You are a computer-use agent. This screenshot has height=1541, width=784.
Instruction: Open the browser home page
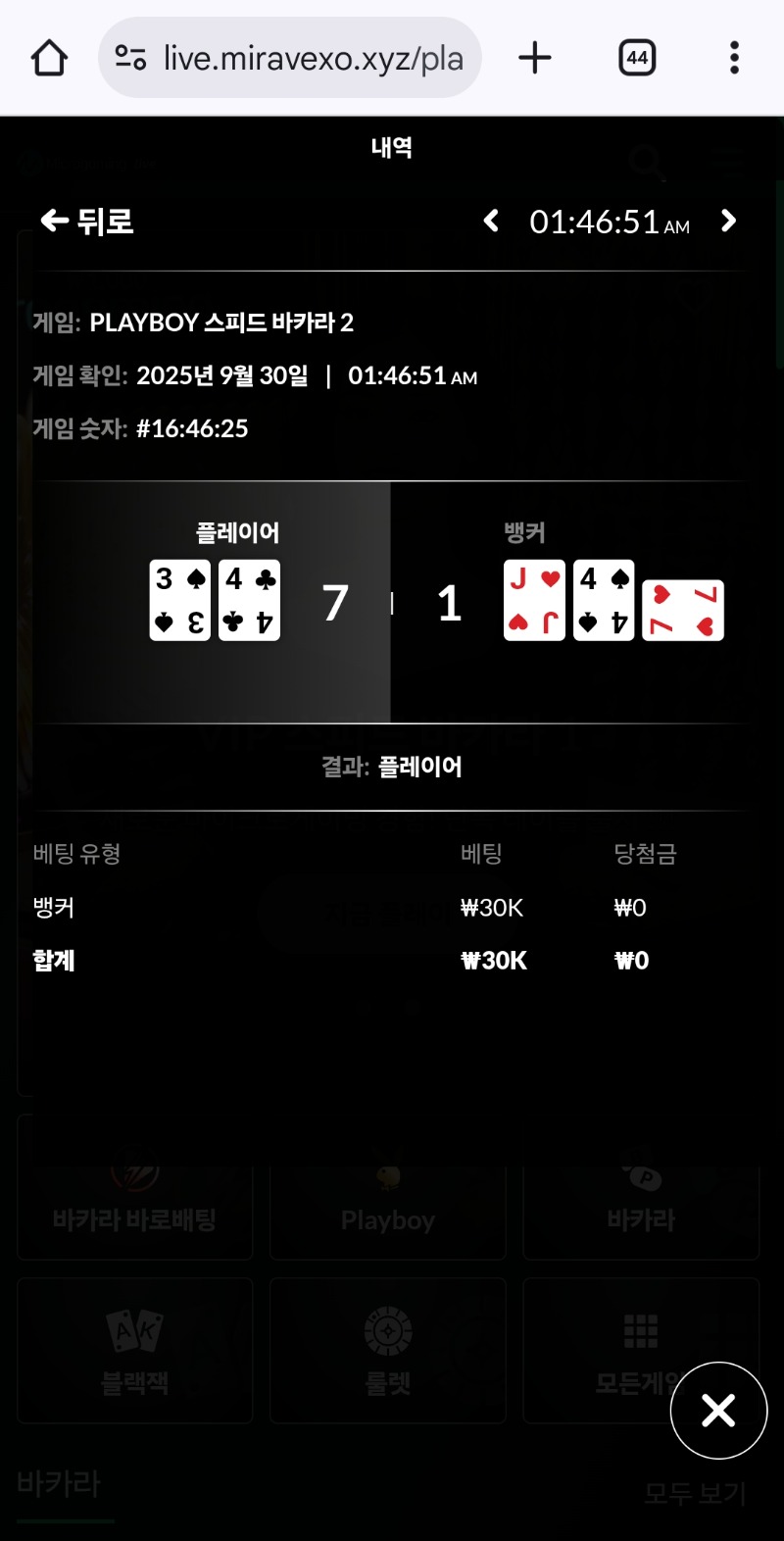pos(49,58)
